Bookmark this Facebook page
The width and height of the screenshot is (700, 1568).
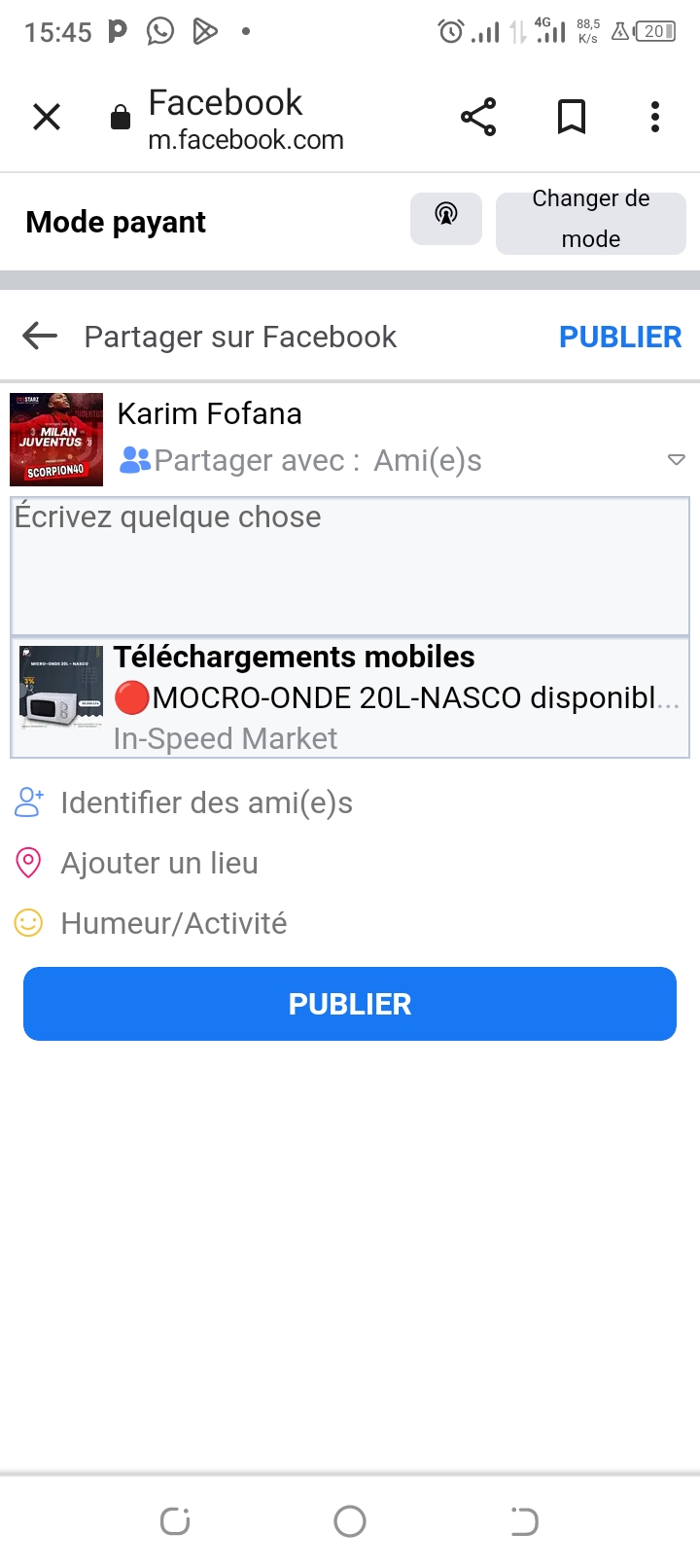tap(572, 118)
